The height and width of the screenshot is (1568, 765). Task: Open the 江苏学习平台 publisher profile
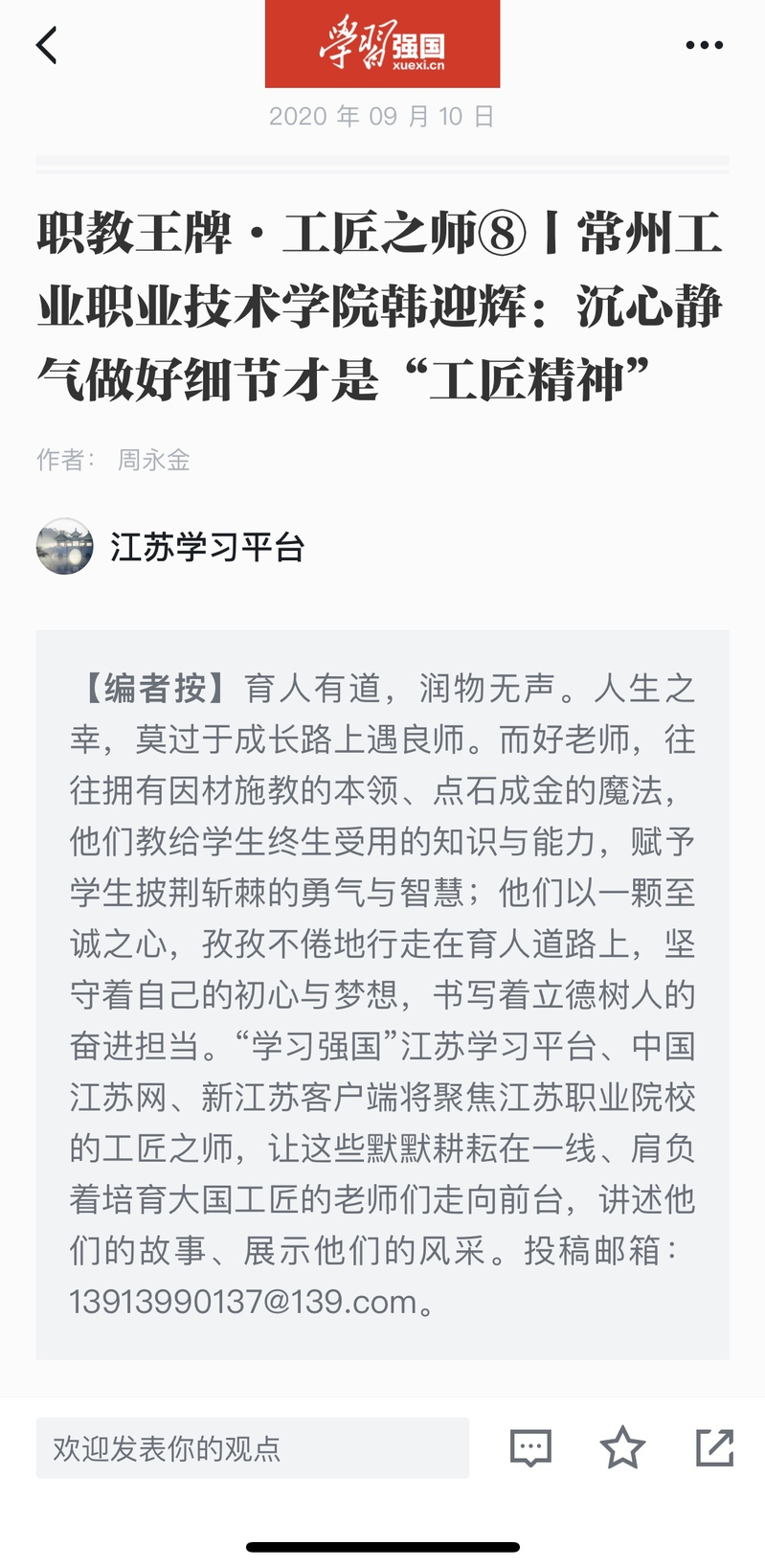[x=206, y=547]
